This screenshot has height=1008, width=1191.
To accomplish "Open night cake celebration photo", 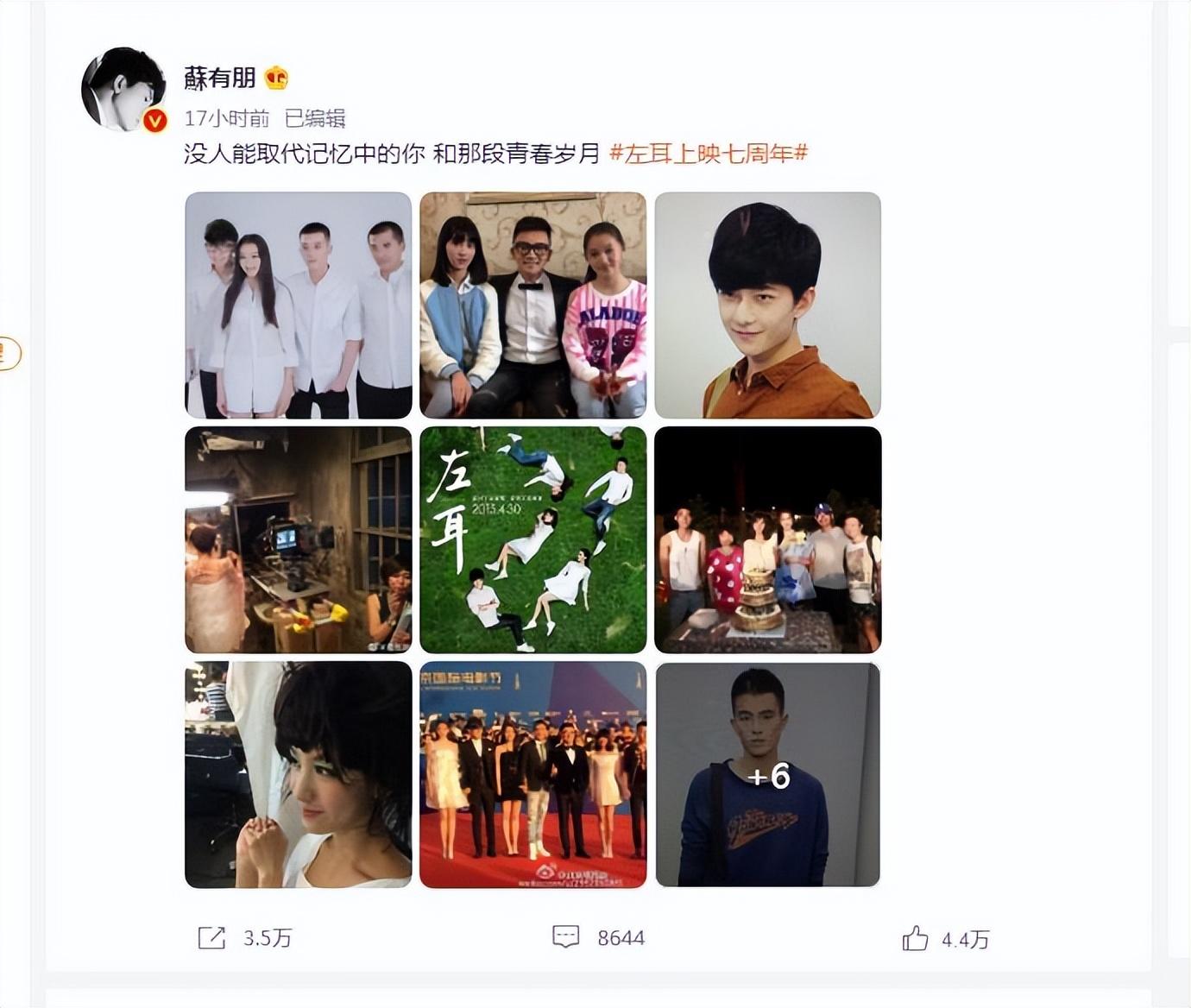I will coord(767,539).
